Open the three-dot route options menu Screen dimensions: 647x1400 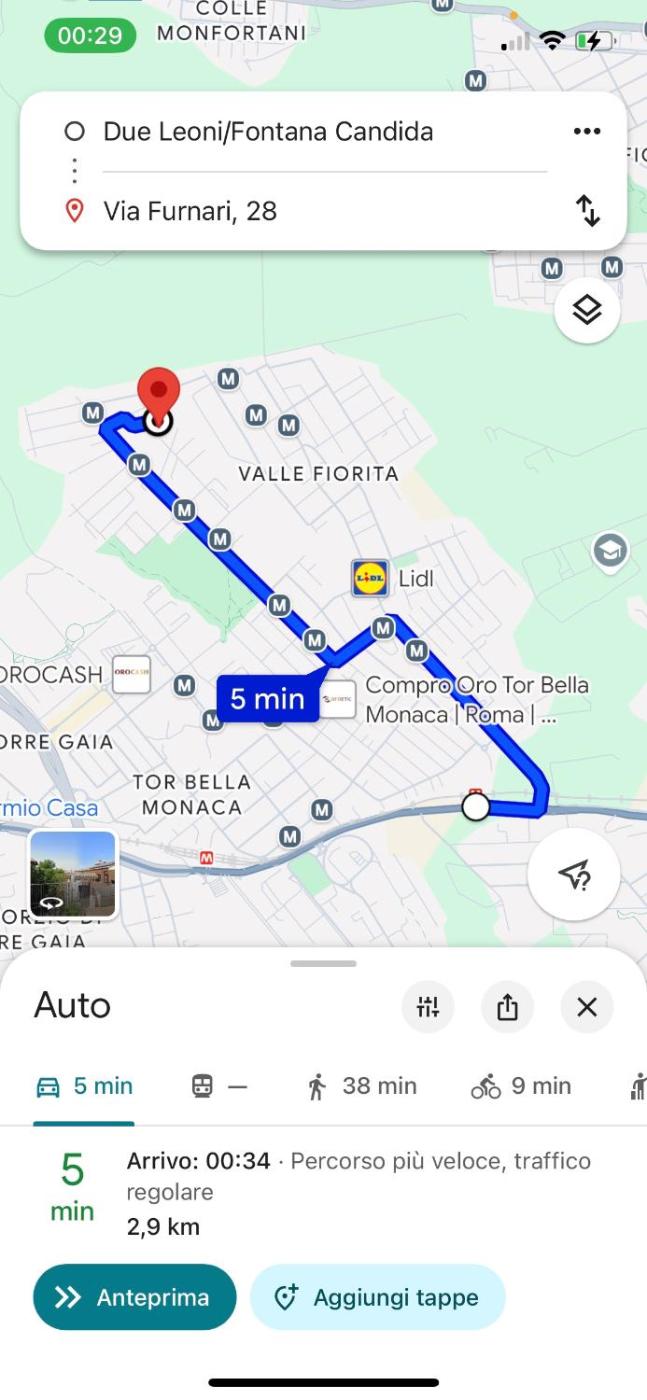point(587,131)
